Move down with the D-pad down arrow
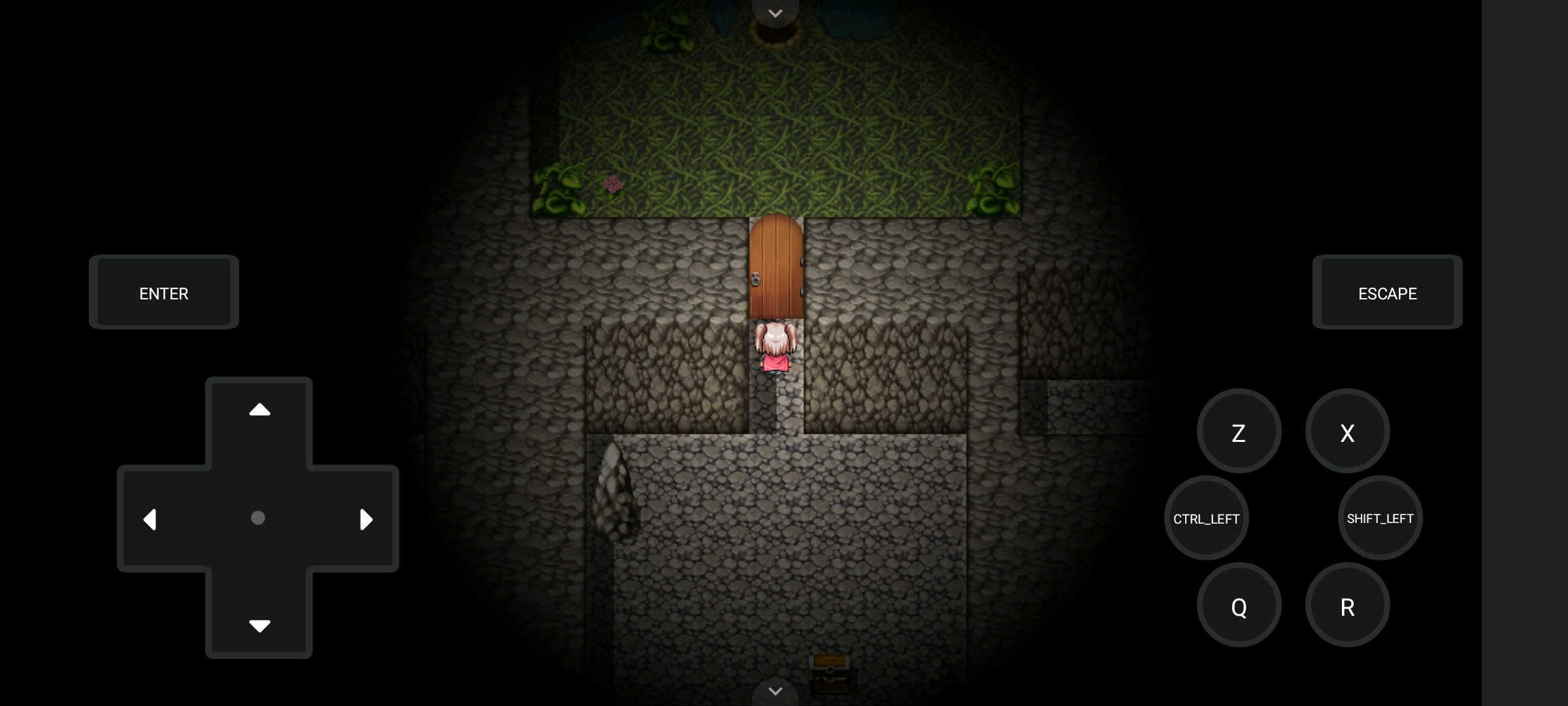This screenshot has height=706, width=1568. (259, 626)
